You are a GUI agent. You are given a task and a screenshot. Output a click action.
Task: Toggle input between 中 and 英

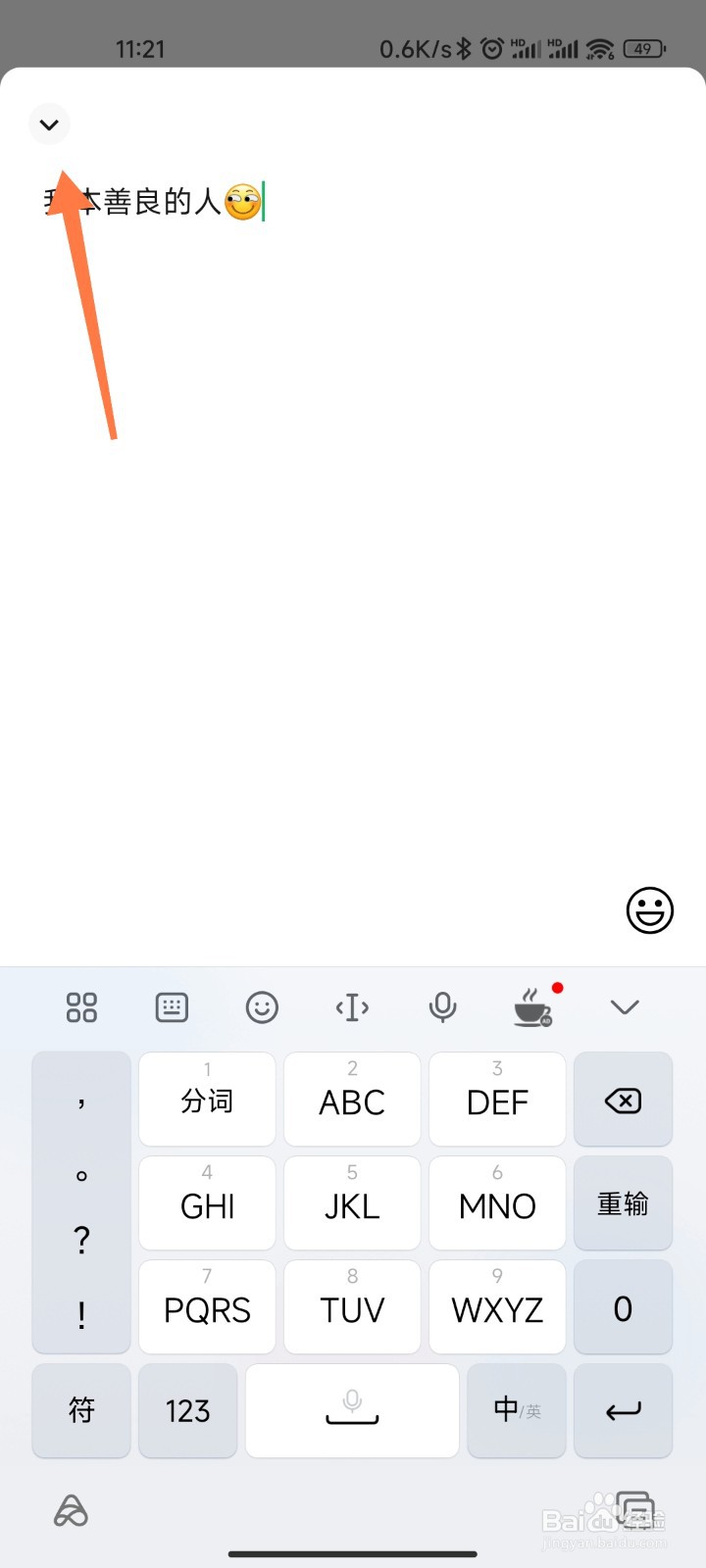(x=516, y=1411)
